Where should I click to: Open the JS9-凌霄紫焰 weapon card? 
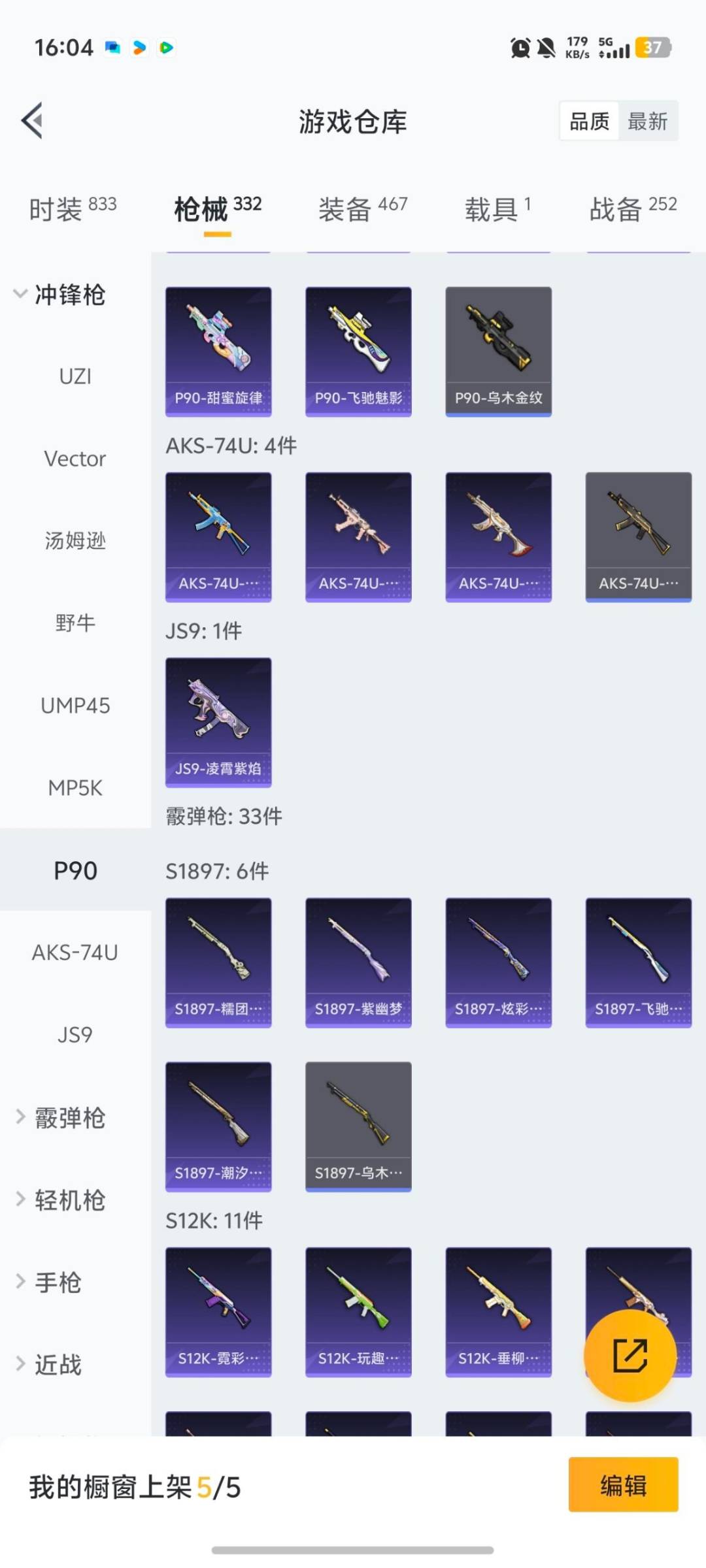click(x=218, y=722)
